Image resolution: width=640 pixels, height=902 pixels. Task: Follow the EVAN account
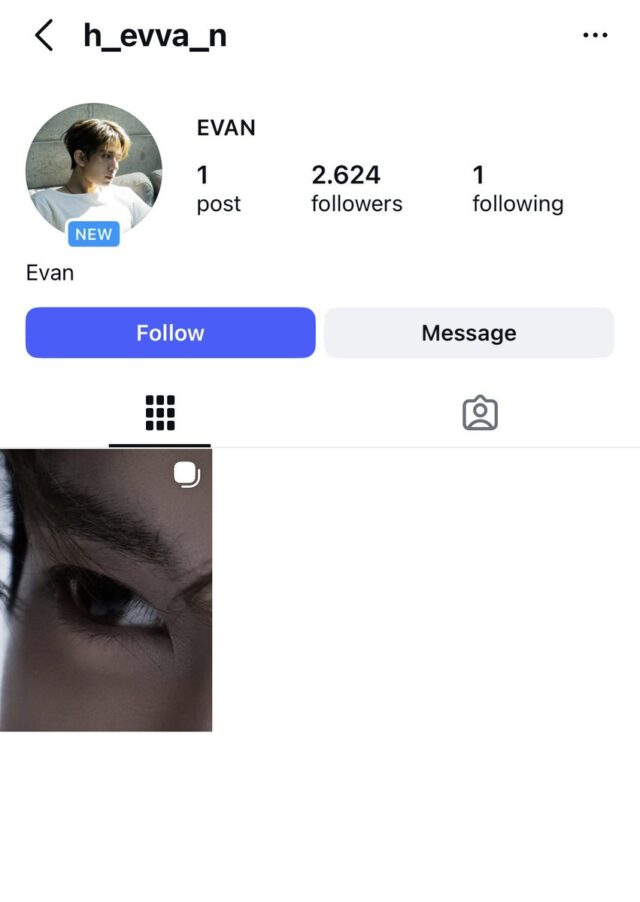[x=170, y=333]
